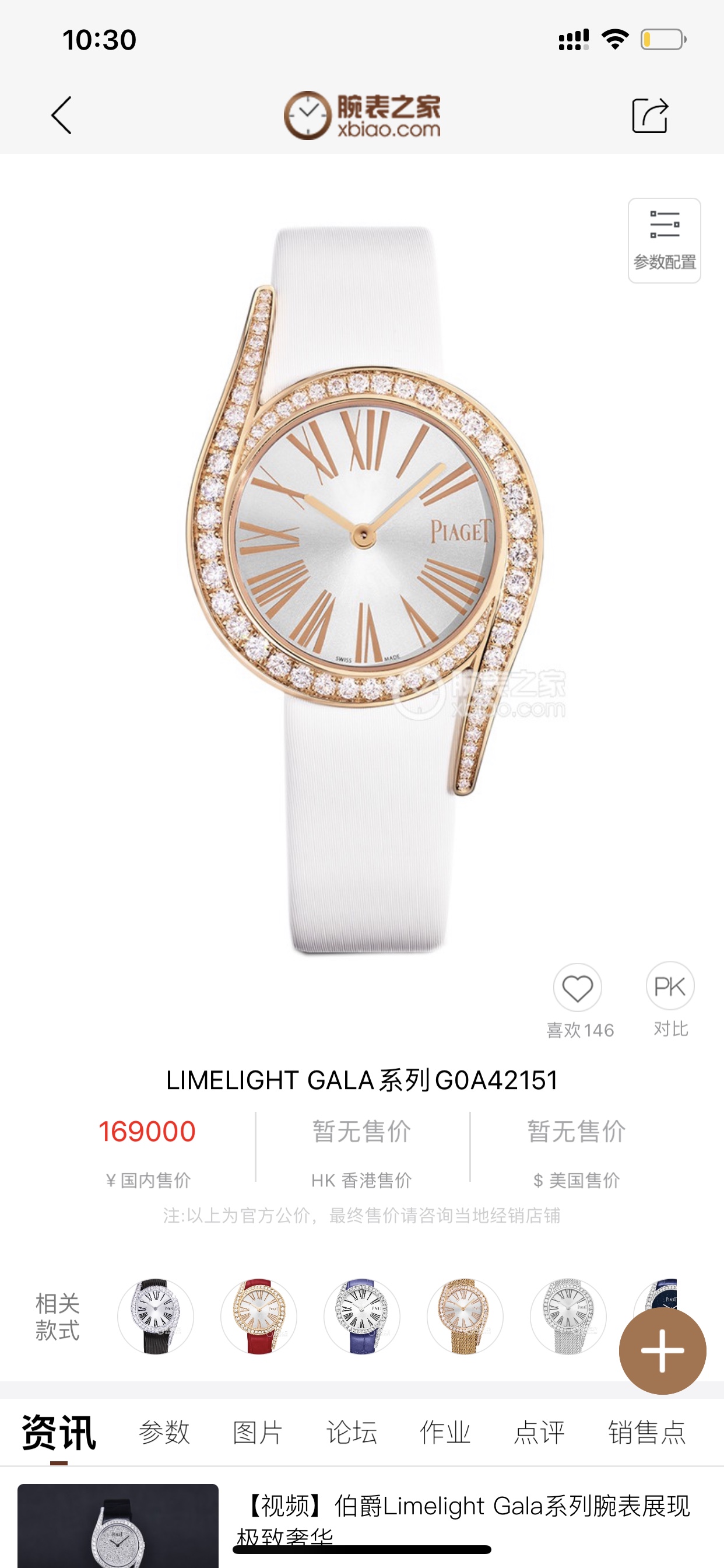724x1568 pixels.
Task: Switch to the 作业 tab
Action: (x=445, y=1432)
